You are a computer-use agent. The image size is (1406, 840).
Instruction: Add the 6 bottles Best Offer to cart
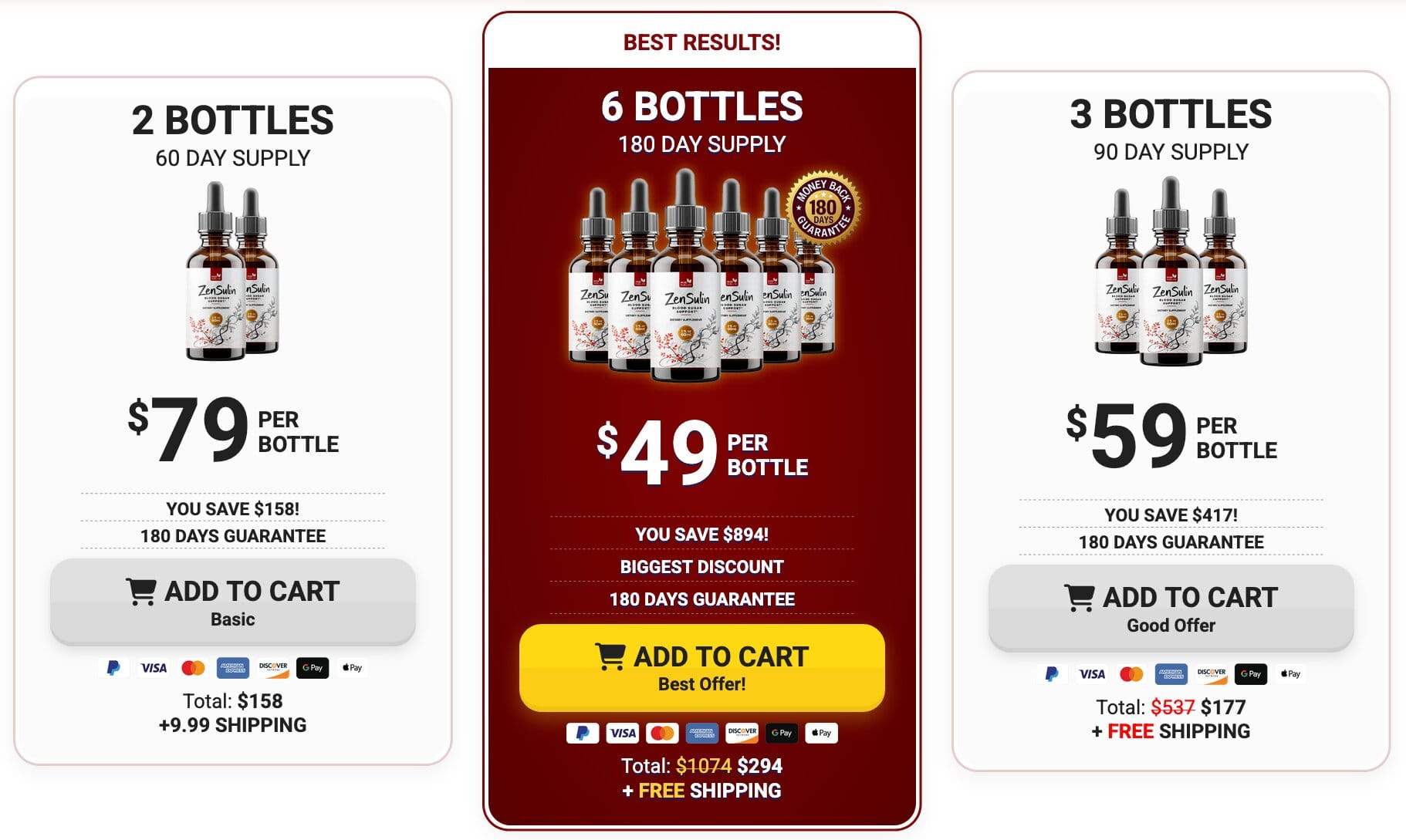701,667
